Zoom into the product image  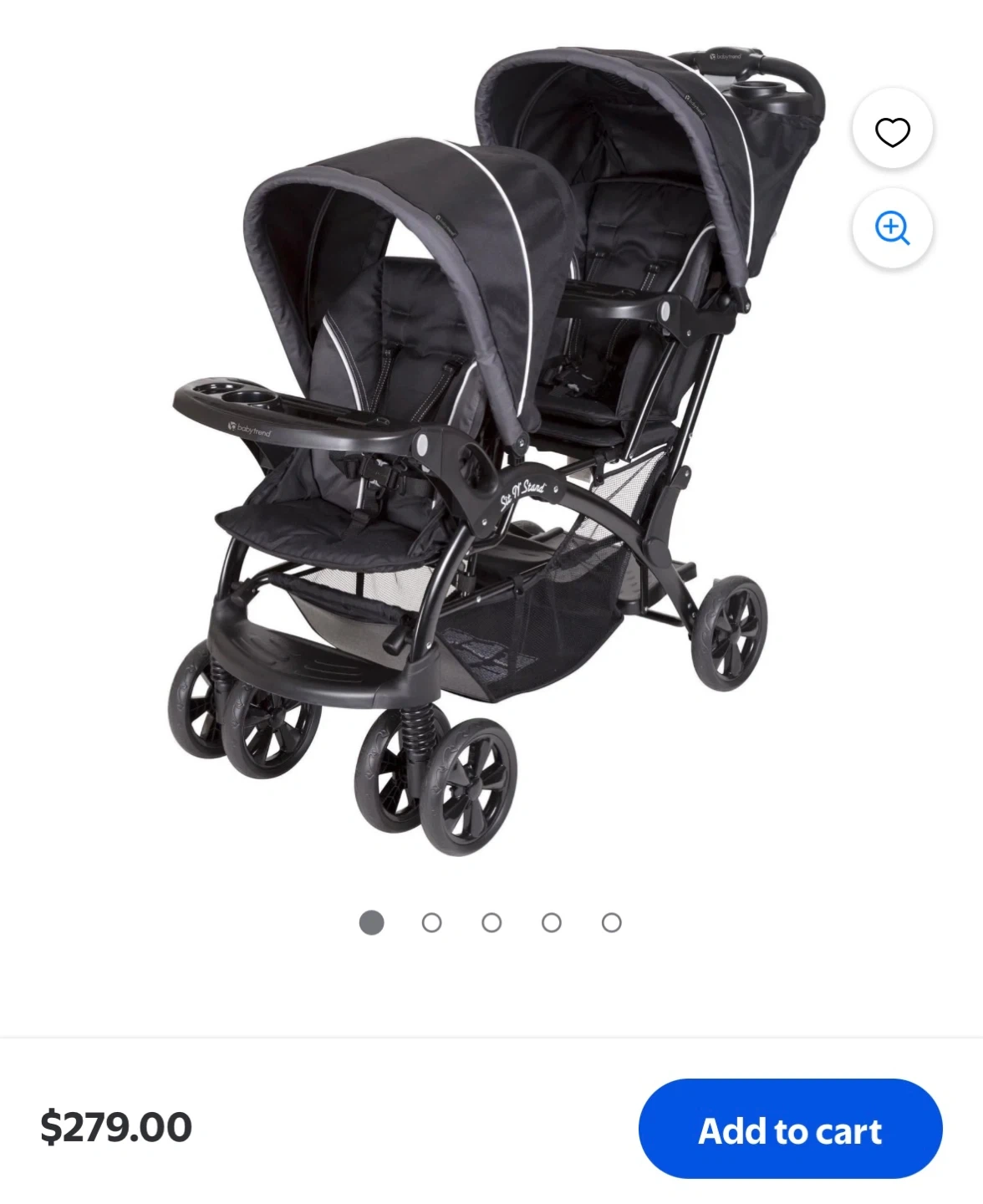coord(892,227)
